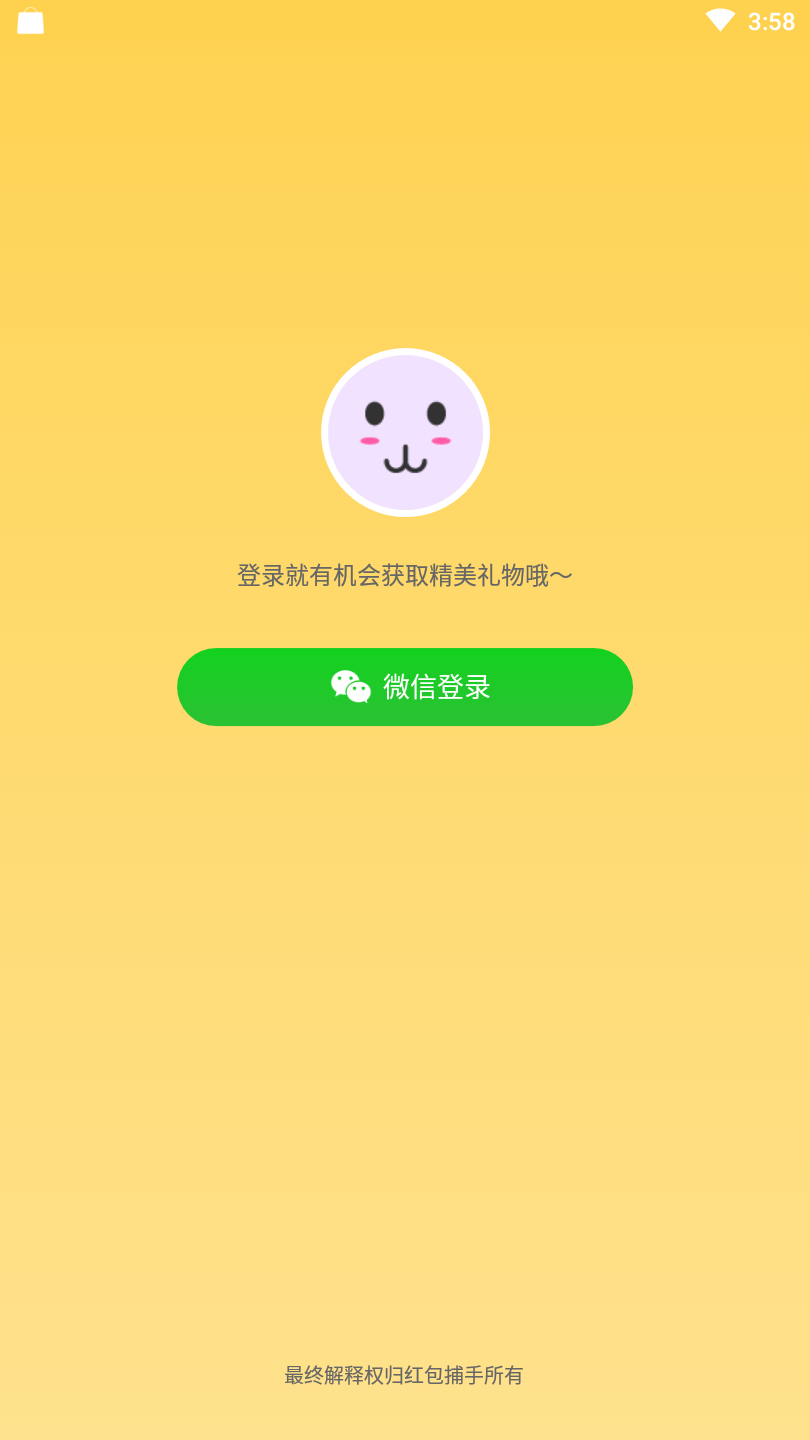Image resolution: width=810 pixels, height=1440 pixels.
Task: Tap the status bar at the top
Action: pyautogui.click(x=405, y=20)
